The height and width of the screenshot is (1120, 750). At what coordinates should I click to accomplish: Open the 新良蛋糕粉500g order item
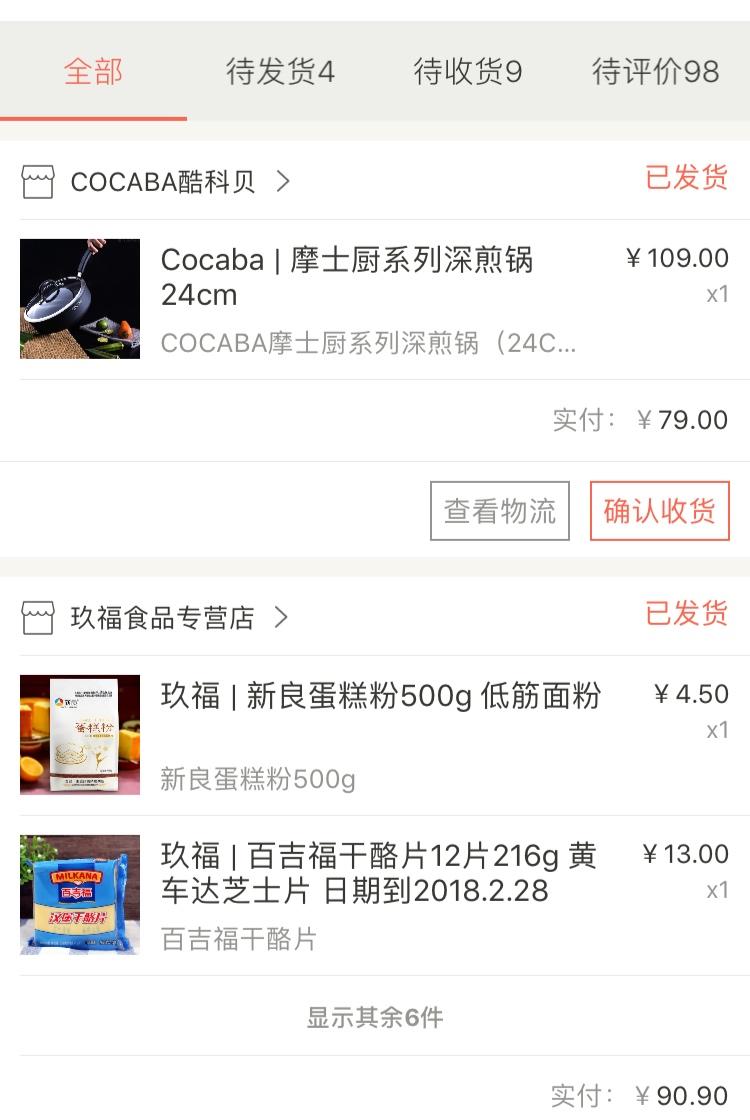point(380,734)
